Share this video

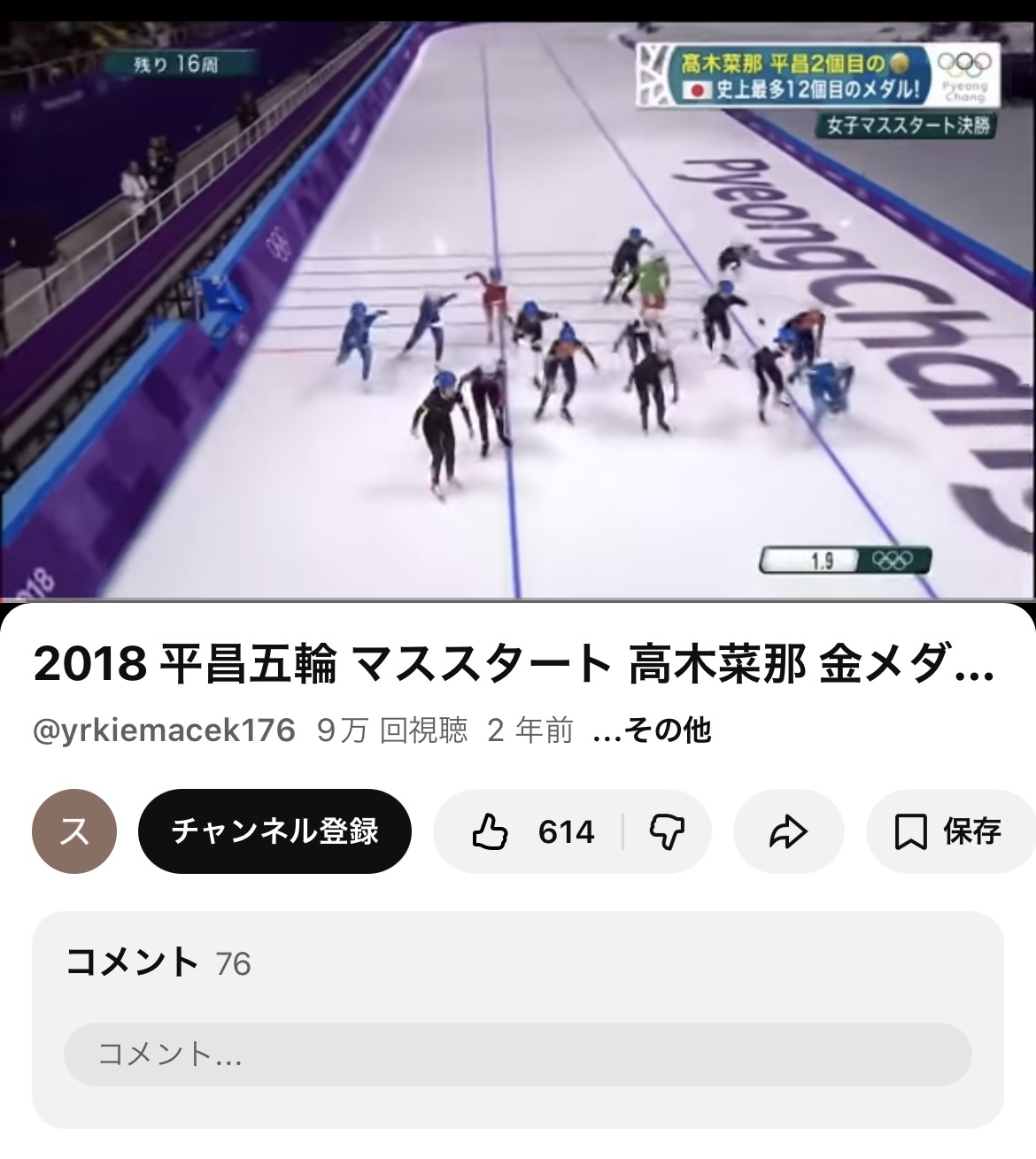(x=788, y=831)
